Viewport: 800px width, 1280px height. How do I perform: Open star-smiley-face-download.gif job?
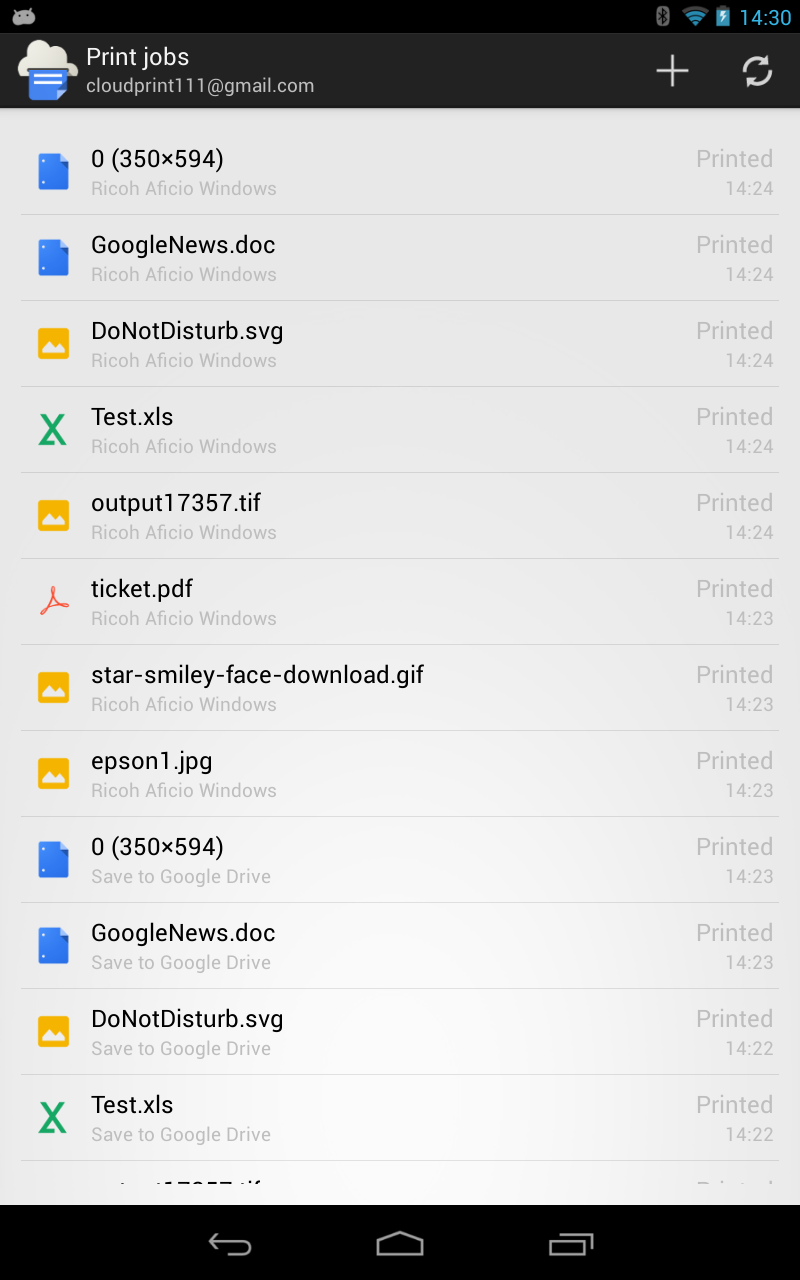[400, 688]
